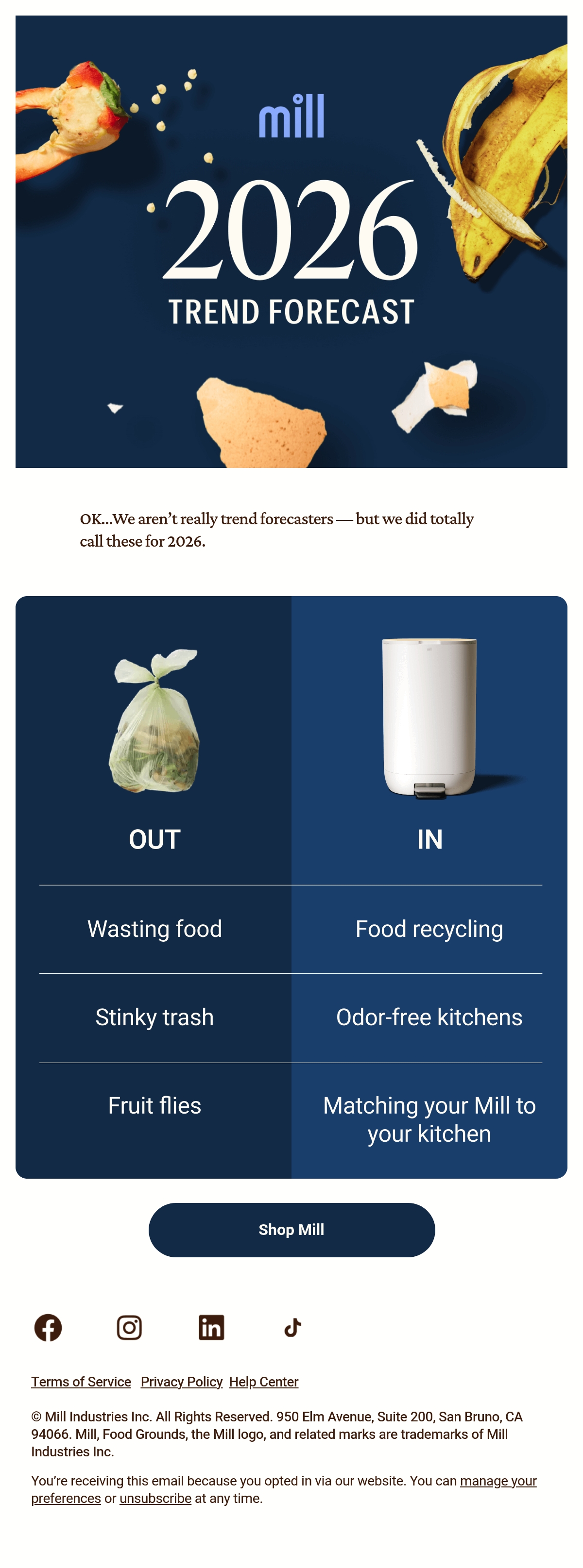Viewport: 583px width, 1568px height.
Task: Open the Terms of Service link
Action: pyautogui.click(x=81, y=1382)
